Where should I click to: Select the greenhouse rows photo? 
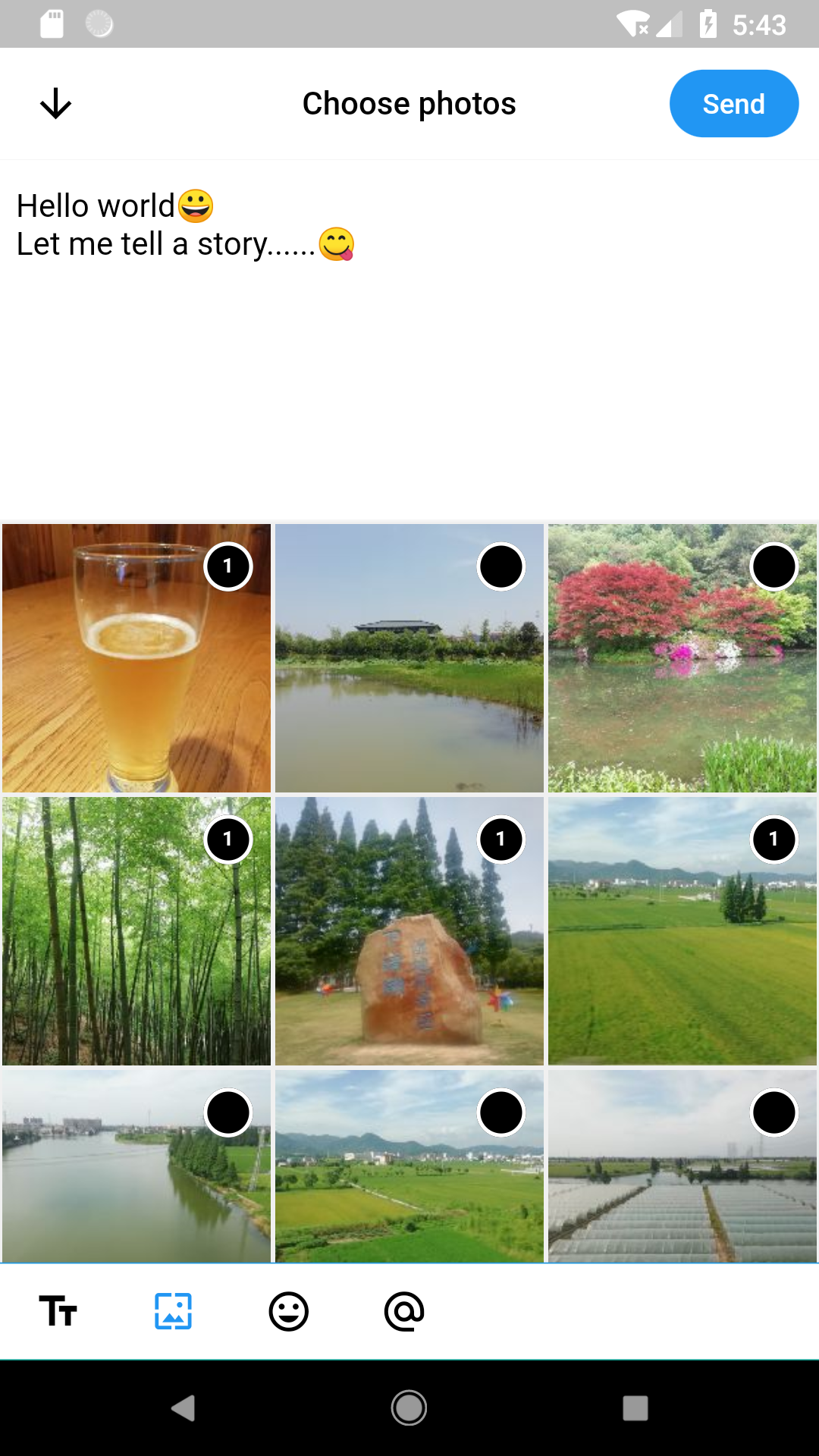click(773, 1112)
